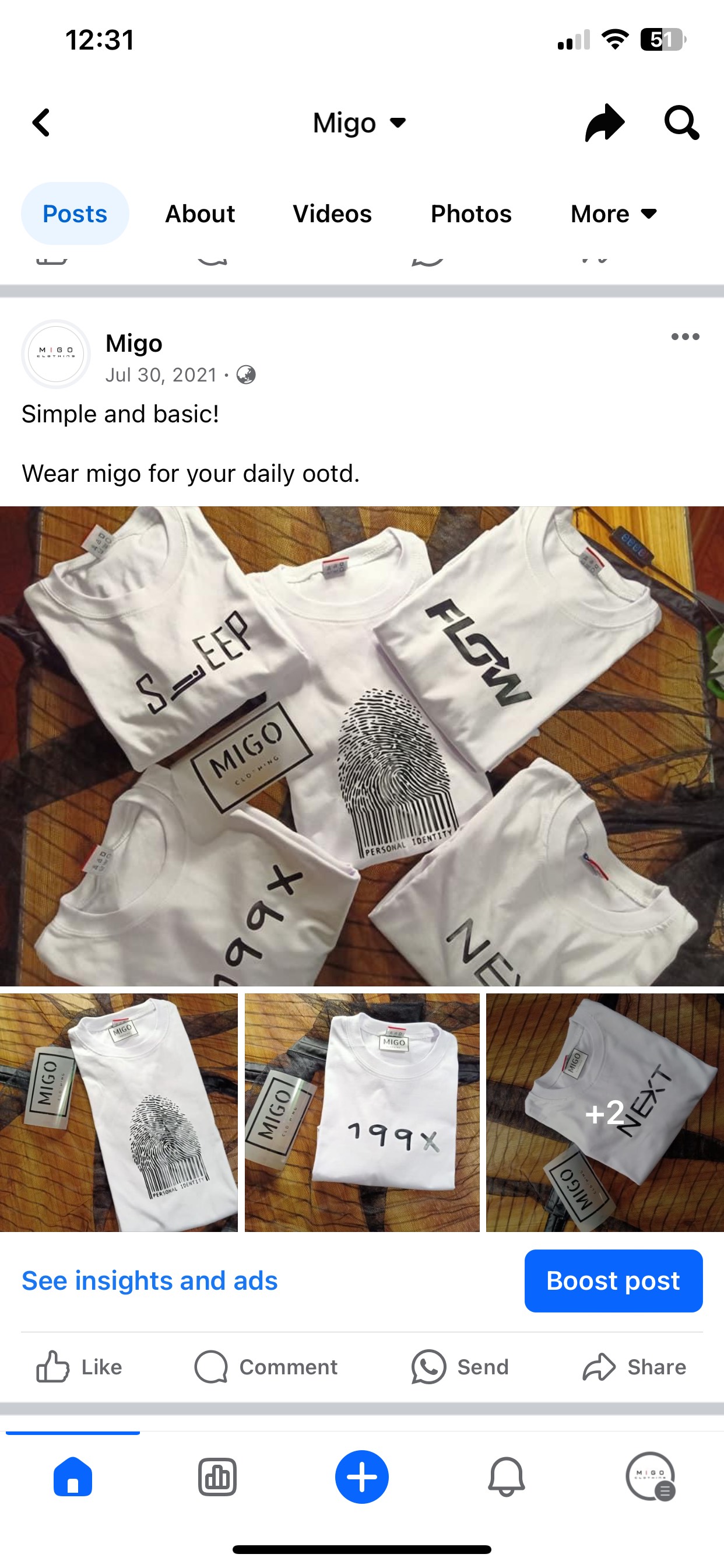Open the notifications bell
The height and width of the screenshot is (1568, 724).
point(506,1476)
